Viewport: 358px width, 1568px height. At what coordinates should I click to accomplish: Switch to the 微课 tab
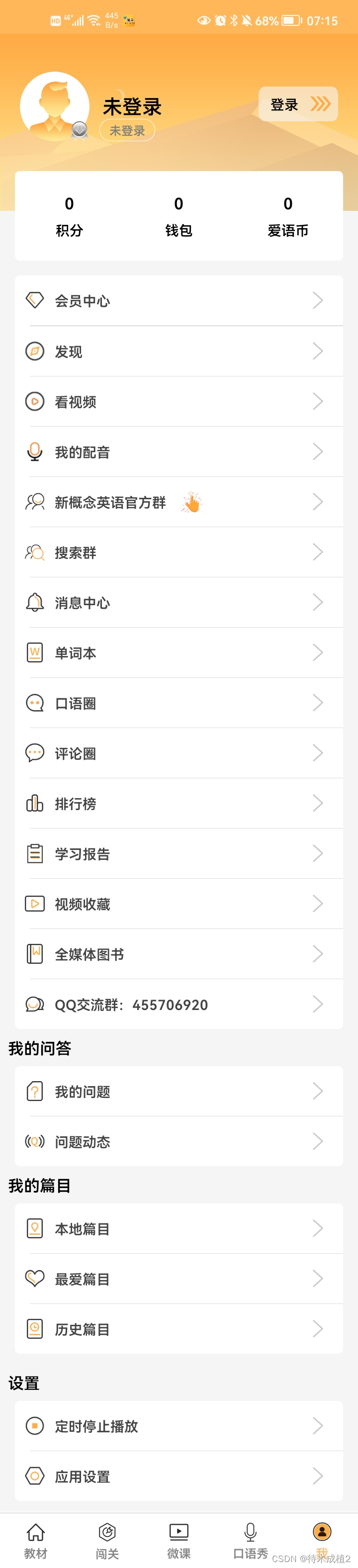[179, 1540]
